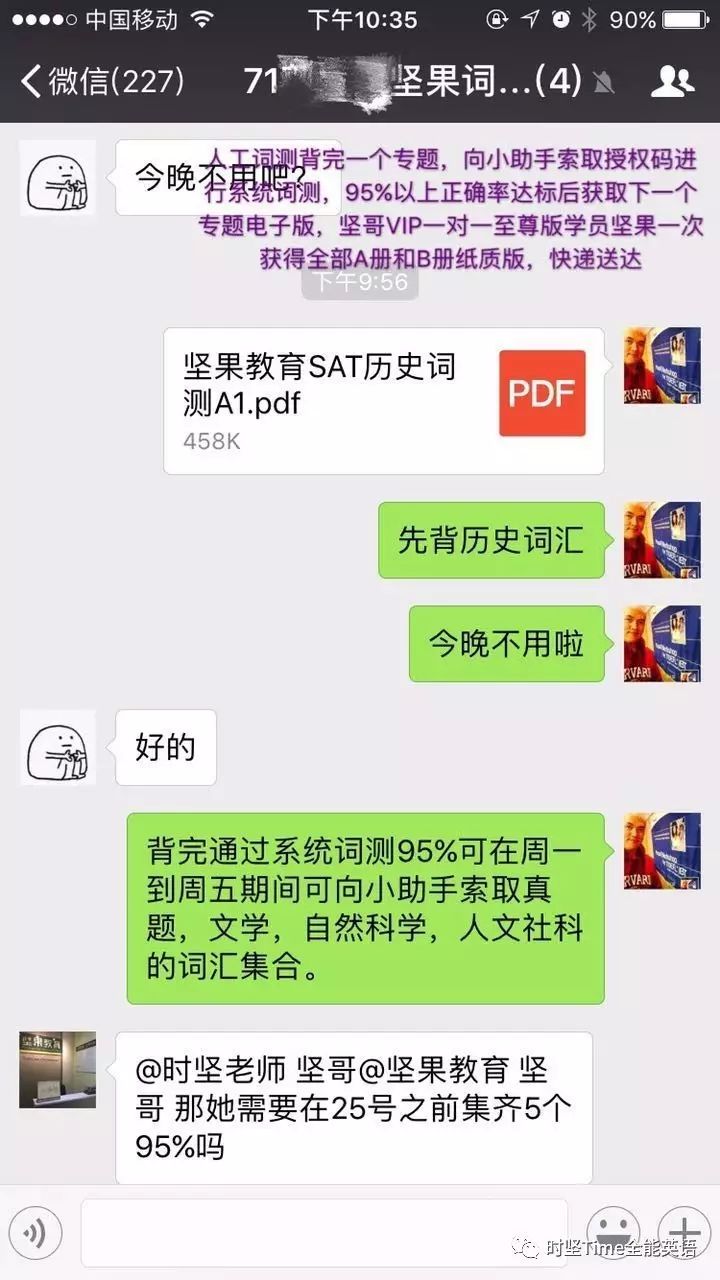Open the group members info icon
This screenshot has width=720, height=1280.
coord(672,81)
